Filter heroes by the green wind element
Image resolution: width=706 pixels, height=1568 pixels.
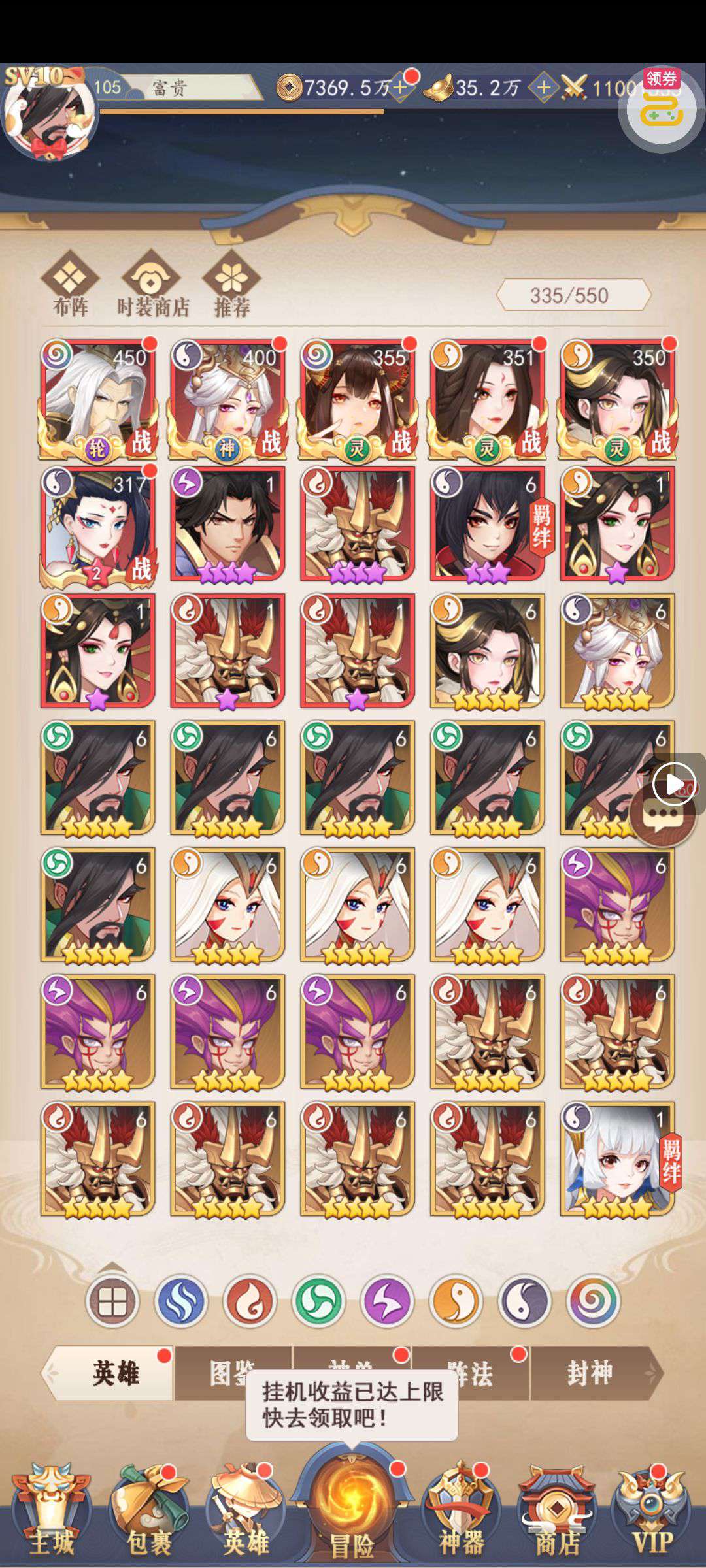click(x=319, y=1301)
